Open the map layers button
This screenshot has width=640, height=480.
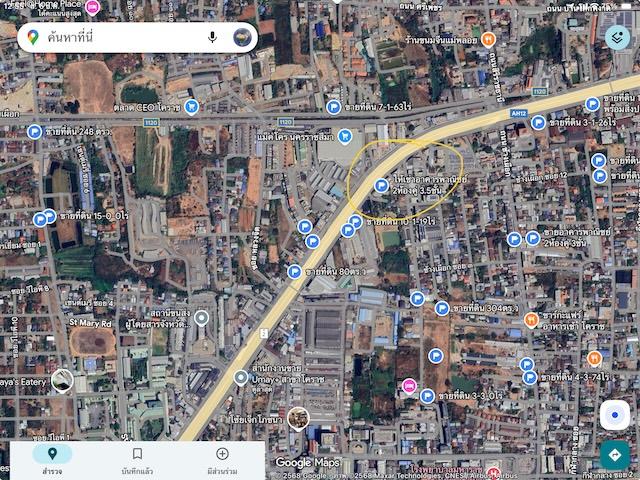(x=617, y=37)
